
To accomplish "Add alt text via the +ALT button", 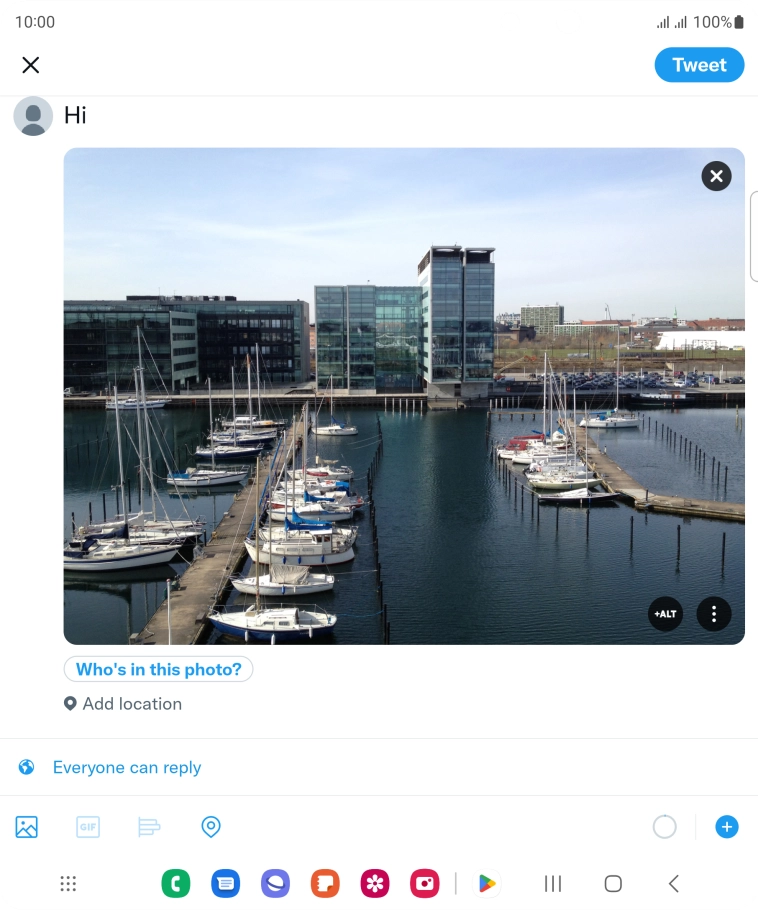I will tap(665, 614).
